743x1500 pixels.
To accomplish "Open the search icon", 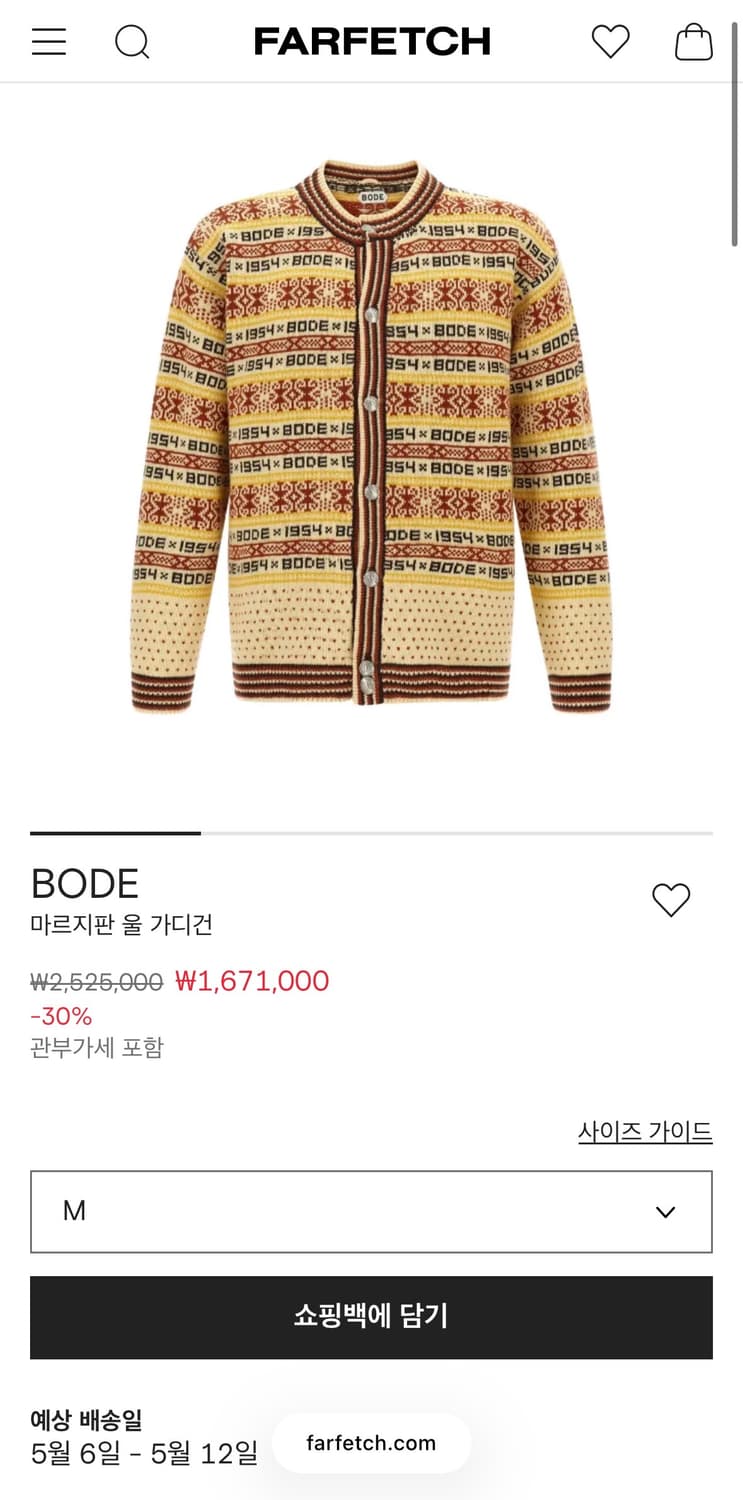I will [132, 41].
